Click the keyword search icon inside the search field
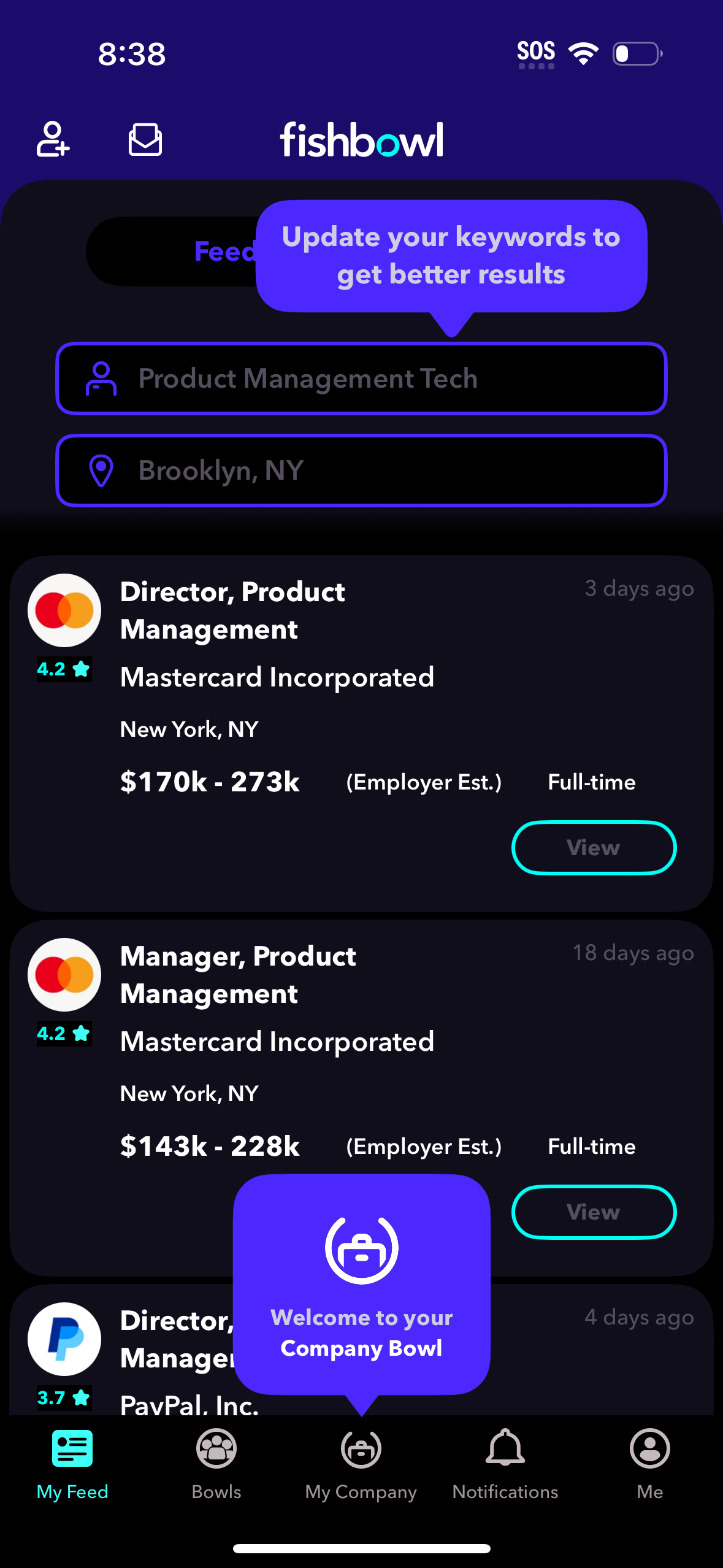The height and width of the screenshot is (1568, 723). tap(102, 379)
